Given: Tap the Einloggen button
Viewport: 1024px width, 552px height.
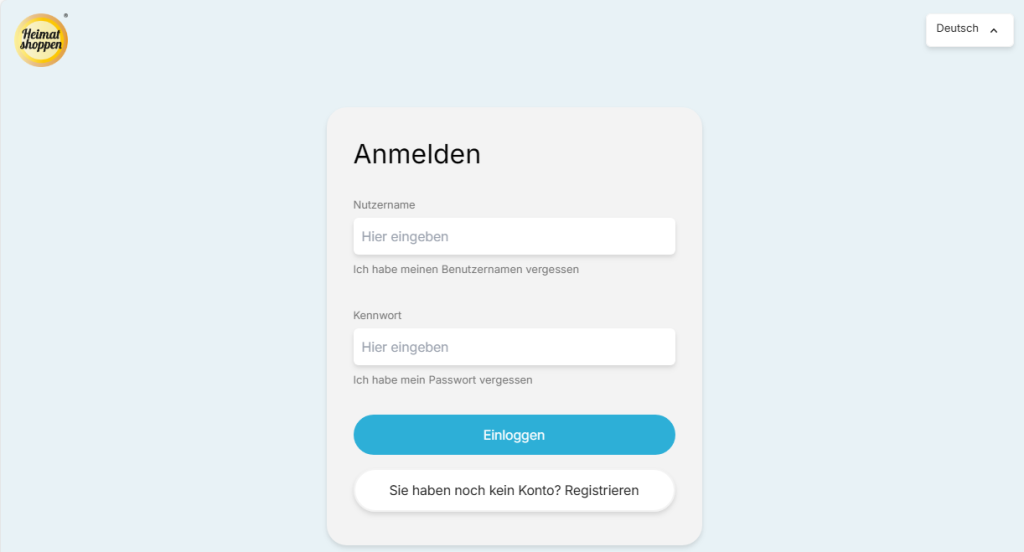Looking at the screenshot, I should point(514,435).
